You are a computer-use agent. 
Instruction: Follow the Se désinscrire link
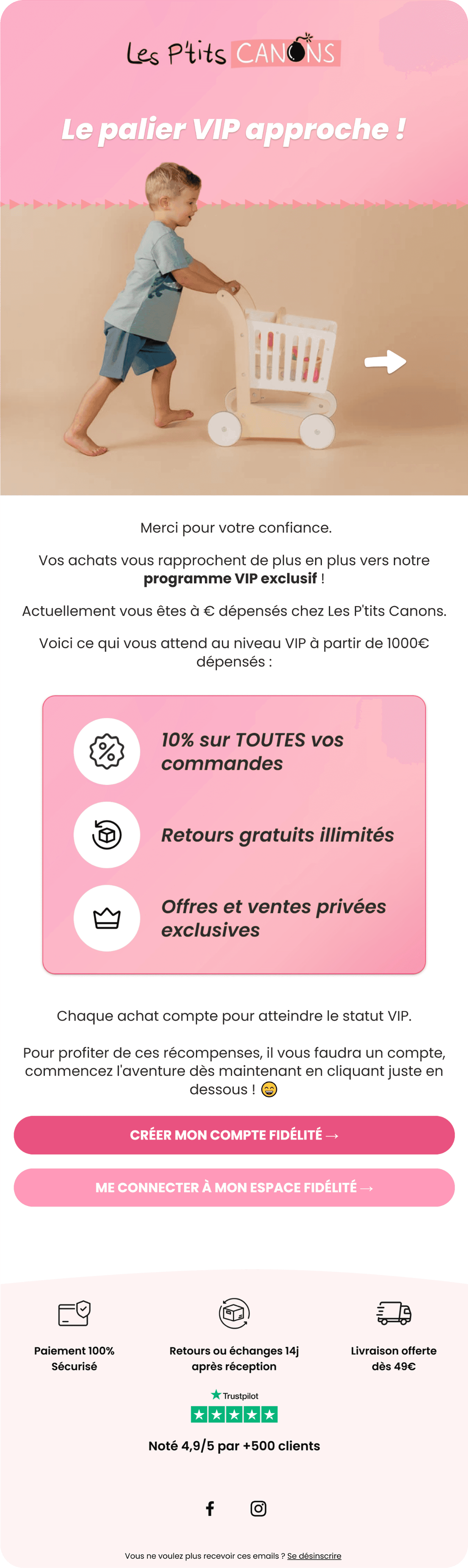tap(314, 1555)
